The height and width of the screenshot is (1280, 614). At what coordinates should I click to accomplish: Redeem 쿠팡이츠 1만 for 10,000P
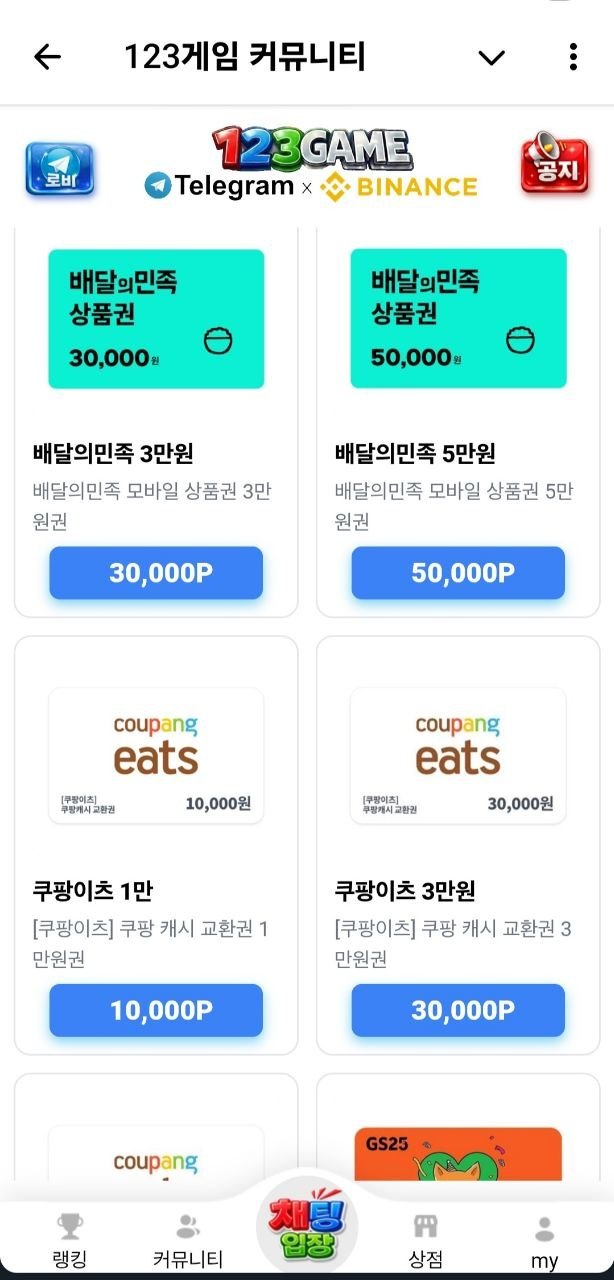[x=156, y=1010]
